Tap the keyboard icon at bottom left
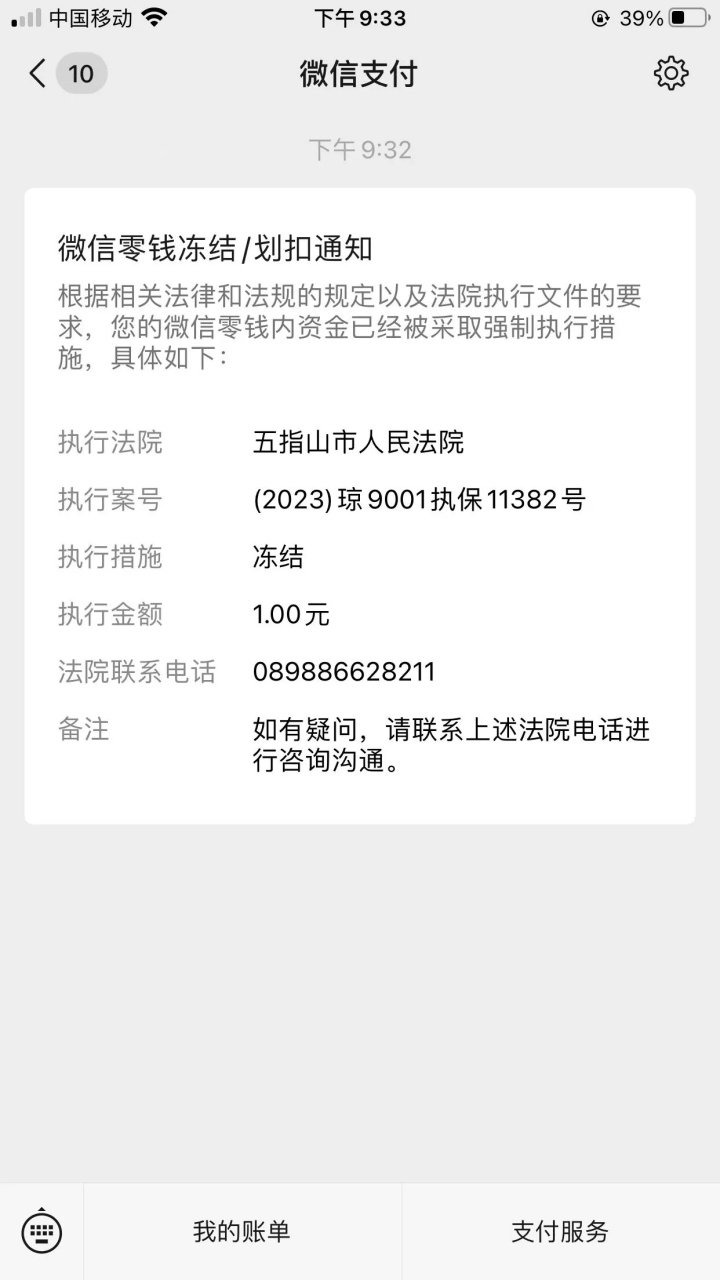 click(38, 1231)
